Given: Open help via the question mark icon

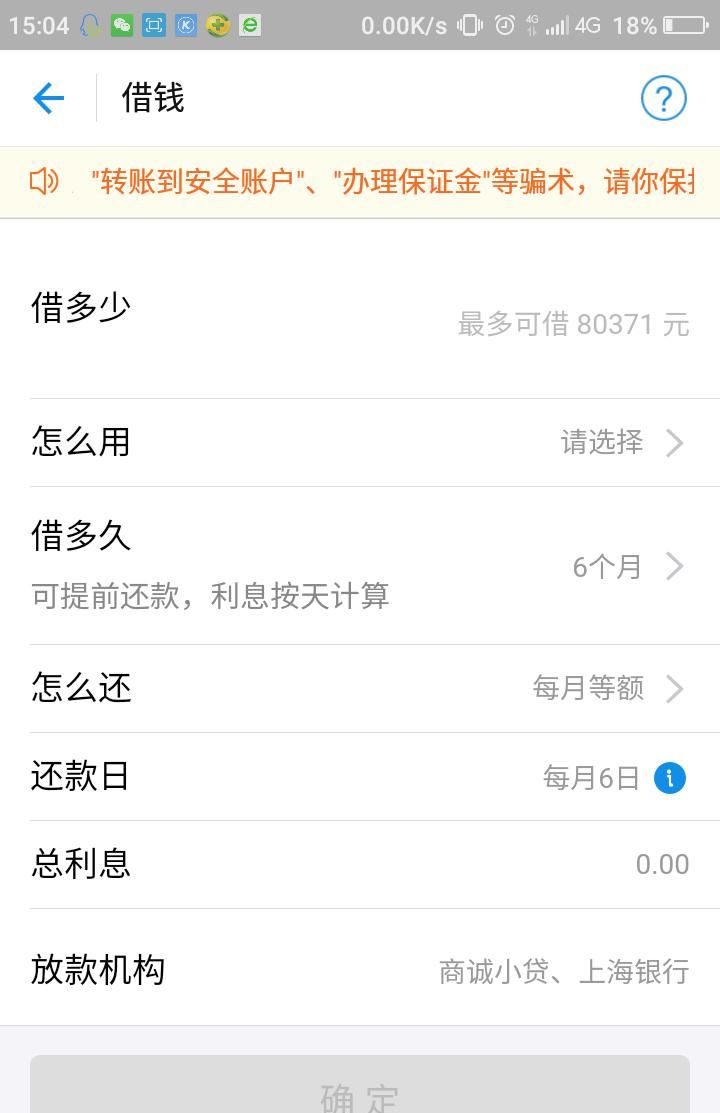Looking at the screenshot, I should point(663,97).
